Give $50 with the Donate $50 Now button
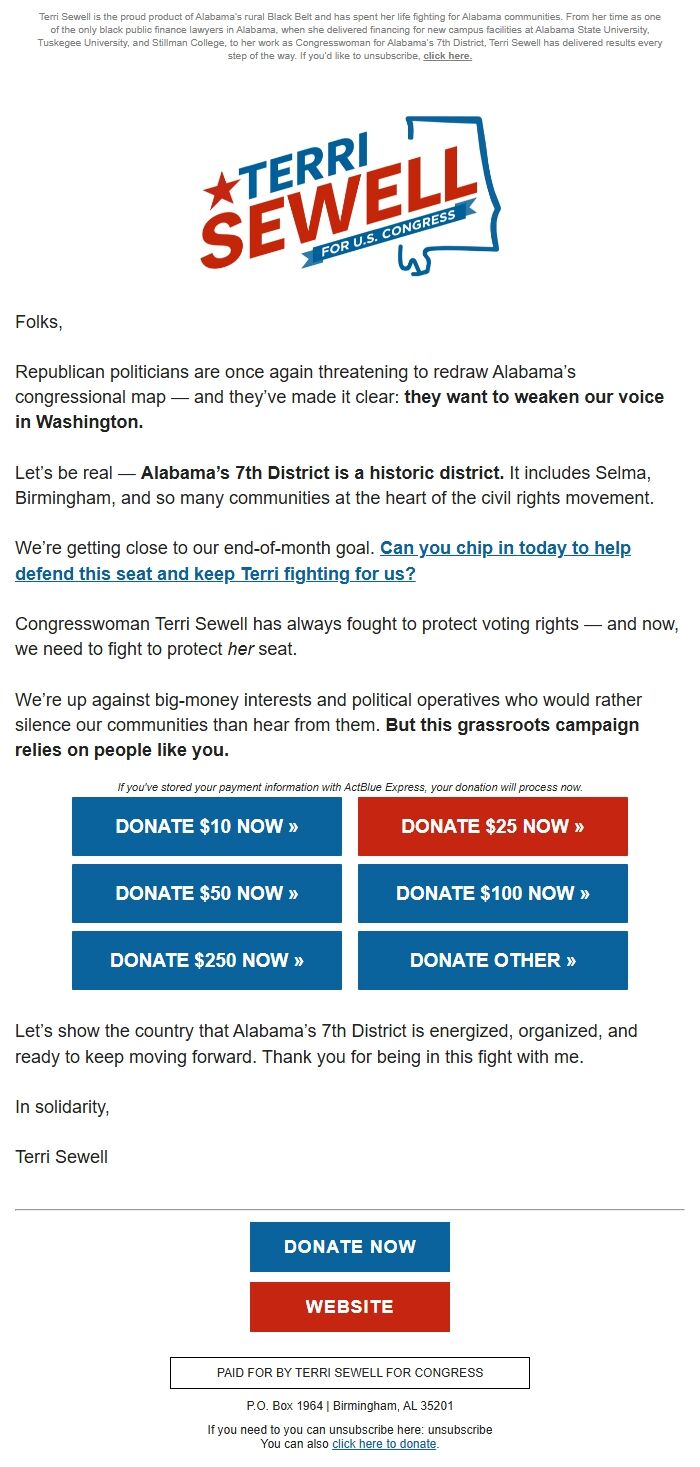This screenshot has height=1467, width=700. (207, 893)
